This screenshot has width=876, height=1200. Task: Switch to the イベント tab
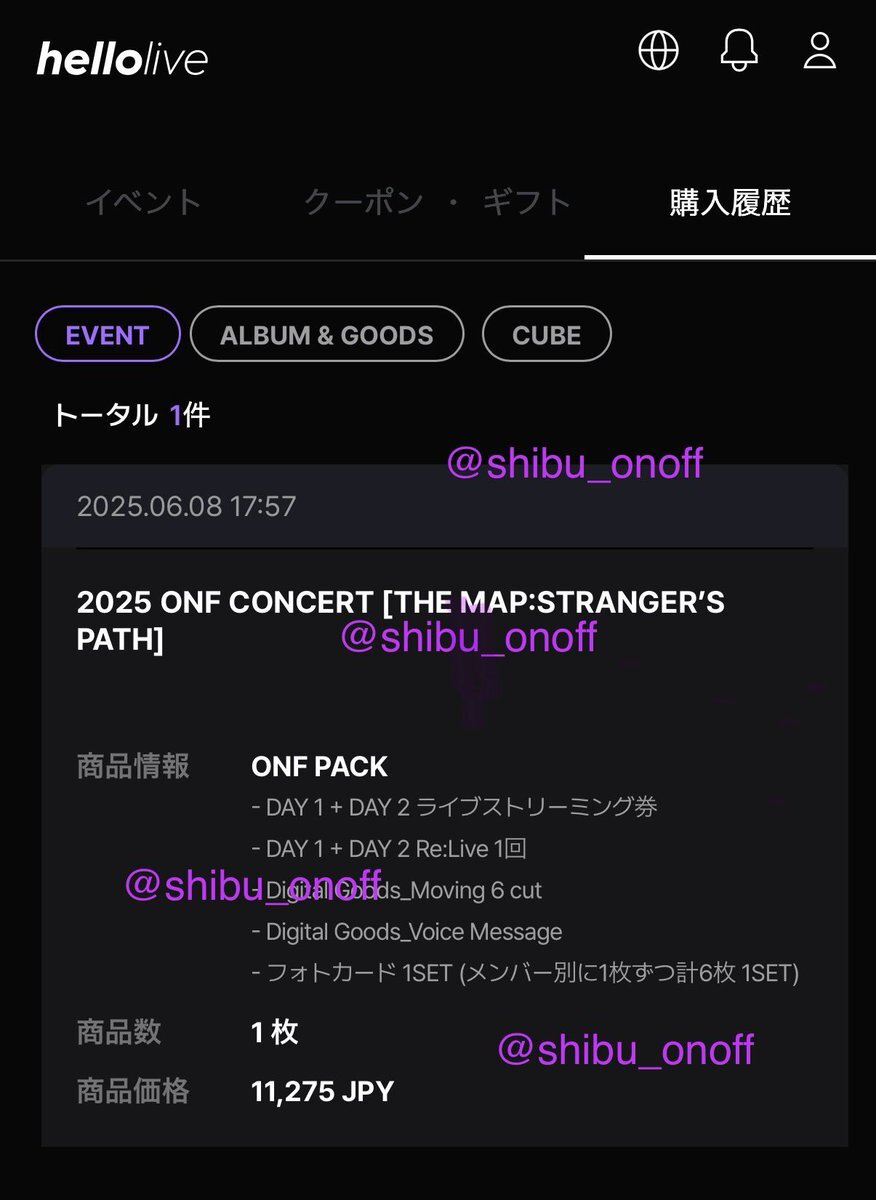(x=144, y=203)
